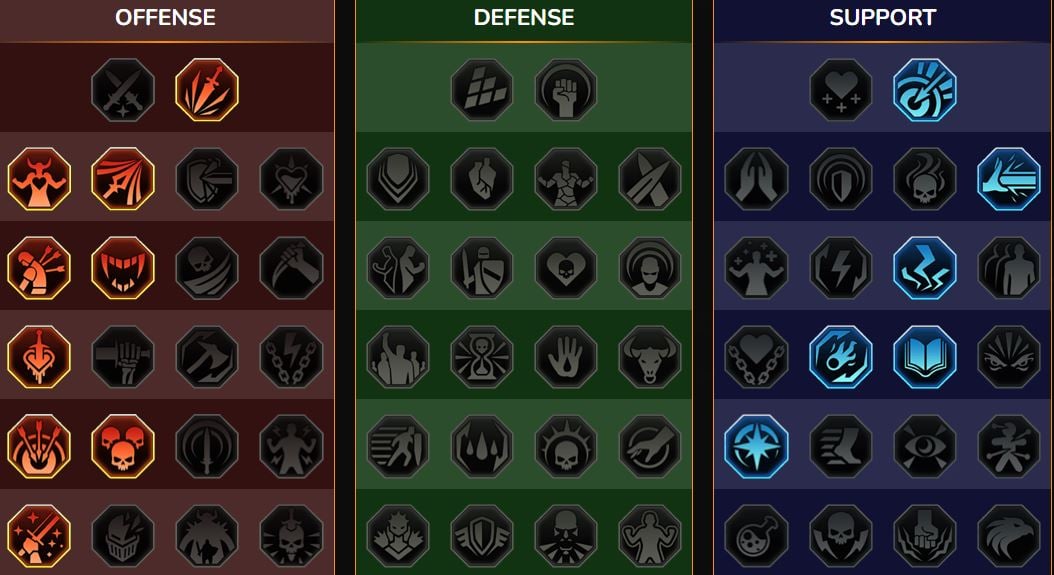This screenshot has width=1054, height=575.
Task: Choose the open hand Defense mastery
Action: point(566,357)
